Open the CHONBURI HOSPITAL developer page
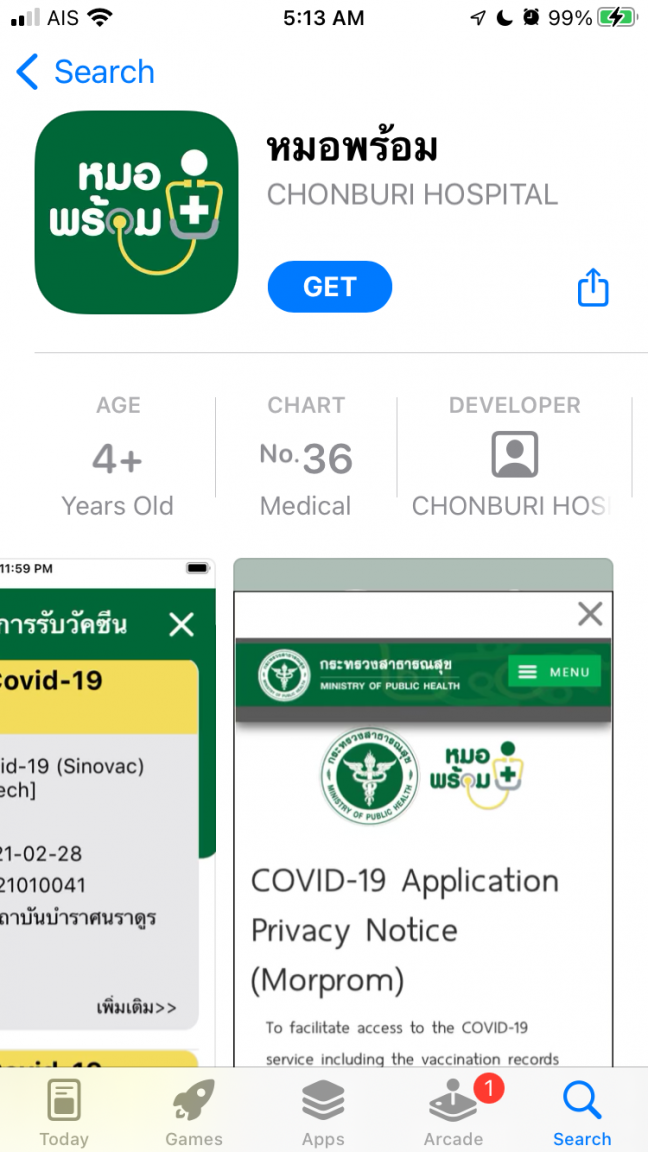The height and width of the screenshot is (1152, 648). (412, 194)
